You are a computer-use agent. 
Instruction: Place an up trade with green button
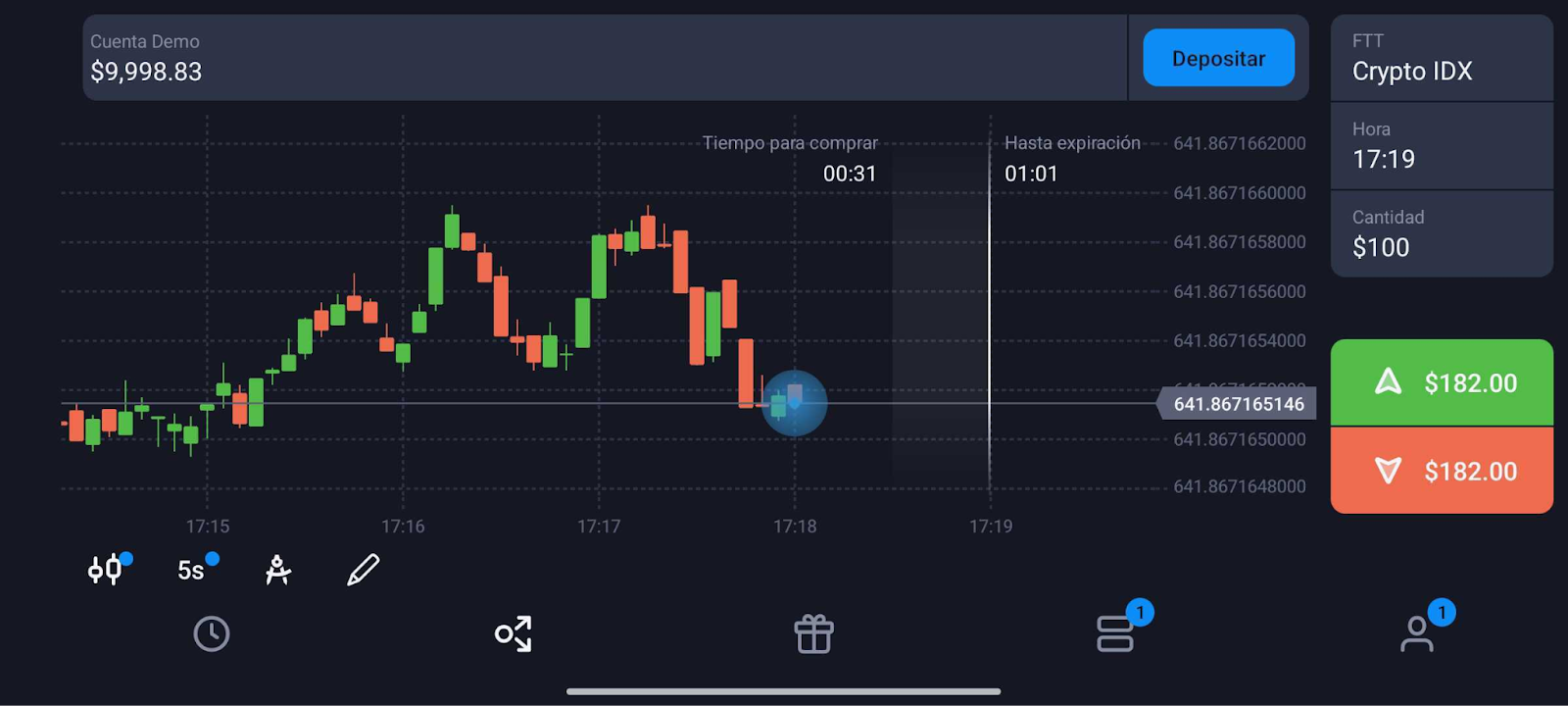[x=1441, y=382]
